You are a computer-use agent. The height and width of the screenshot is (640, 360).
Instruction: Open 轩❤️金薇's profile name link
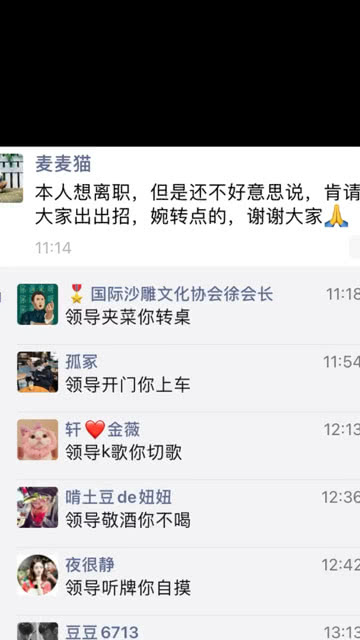click(103, 430)
